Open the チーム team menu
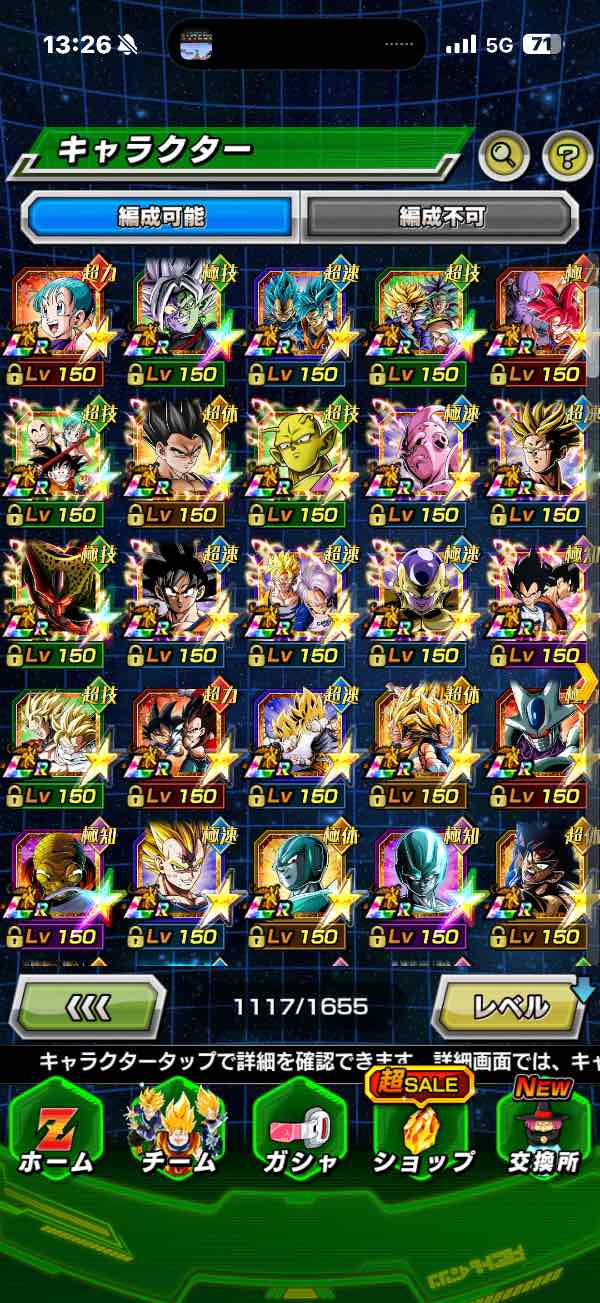Image resolution: width=600 pixels, height=1303 pixels. click(x=177, y=1128)
